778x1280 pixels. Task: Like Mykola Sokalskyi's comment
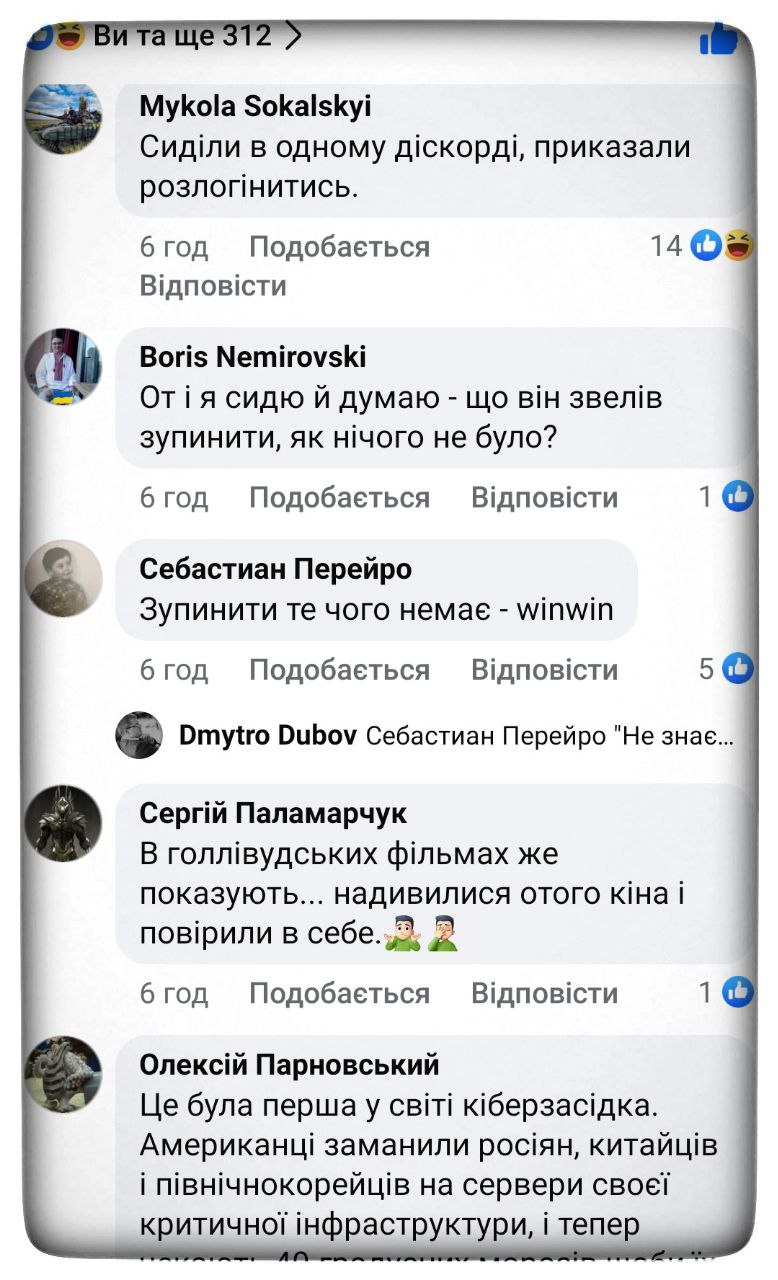click(339, 247)
